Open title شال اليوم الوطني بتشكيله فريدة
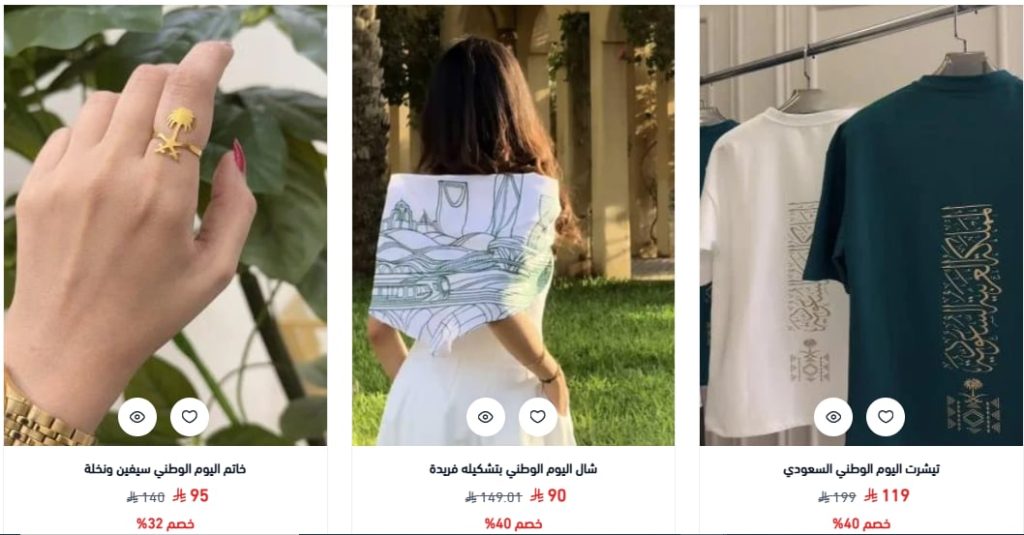This screenshot has width=1024, height=535. click(513, 468)
